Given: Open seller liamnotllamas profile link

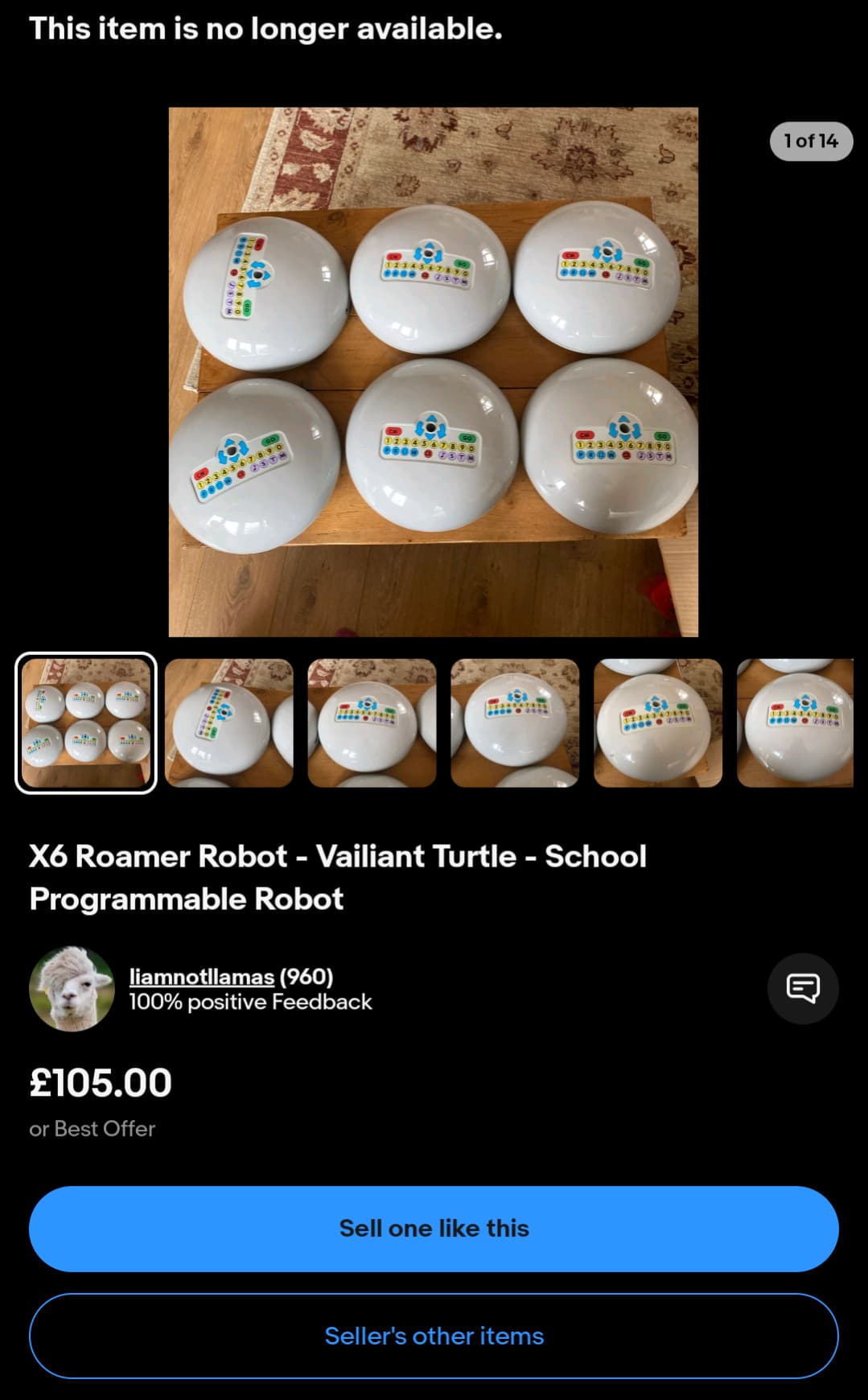Looking at the screenshot, I should (x=202, y=977).
